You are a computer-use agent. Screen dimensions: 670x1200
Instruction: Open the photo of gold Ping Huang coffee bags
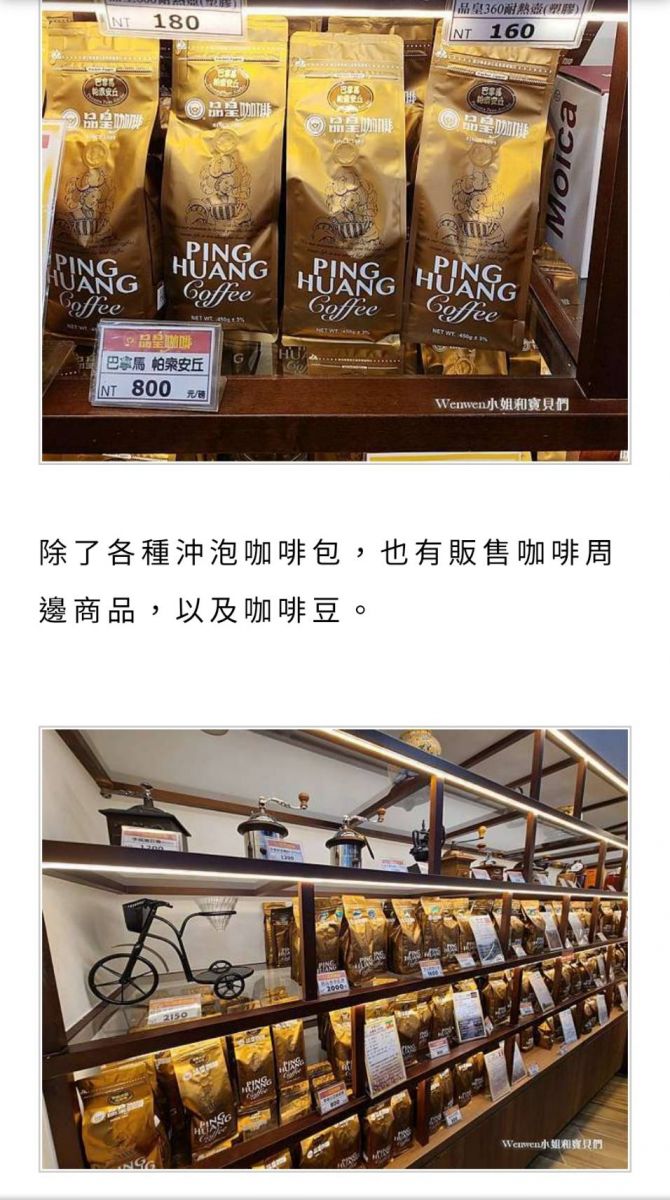[x=335, y=230]
